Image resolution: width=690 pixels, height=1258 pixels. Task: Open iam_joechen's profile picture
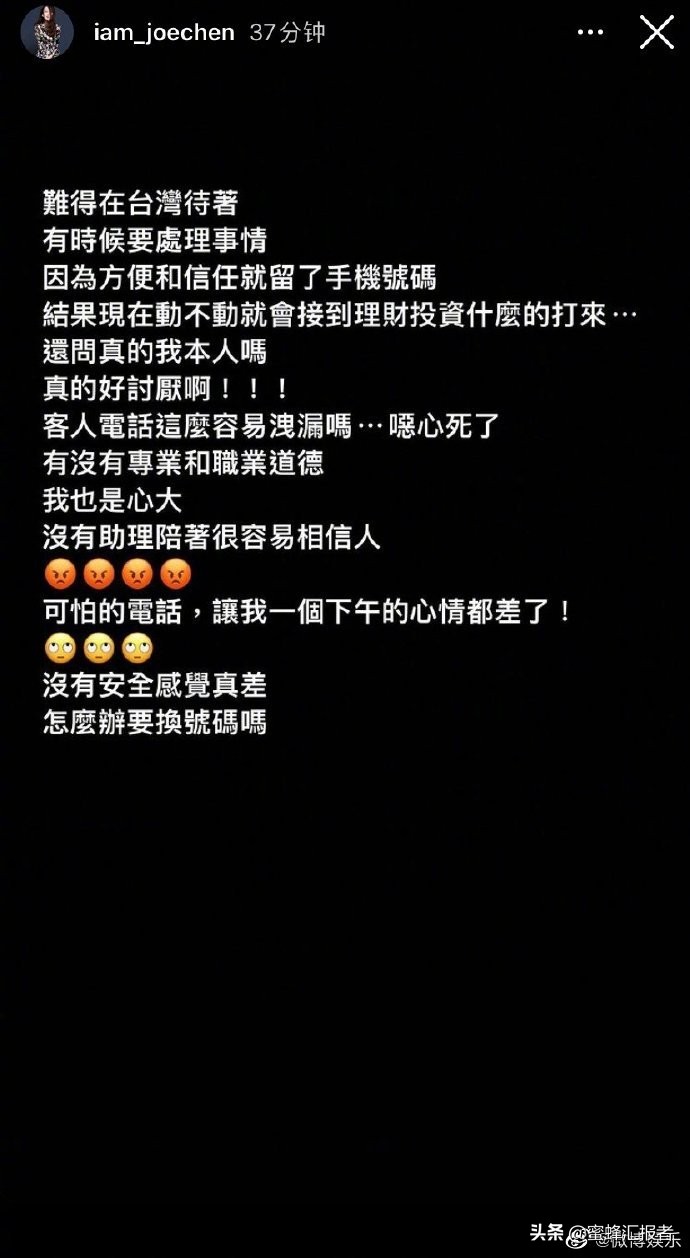coord(47,32)
